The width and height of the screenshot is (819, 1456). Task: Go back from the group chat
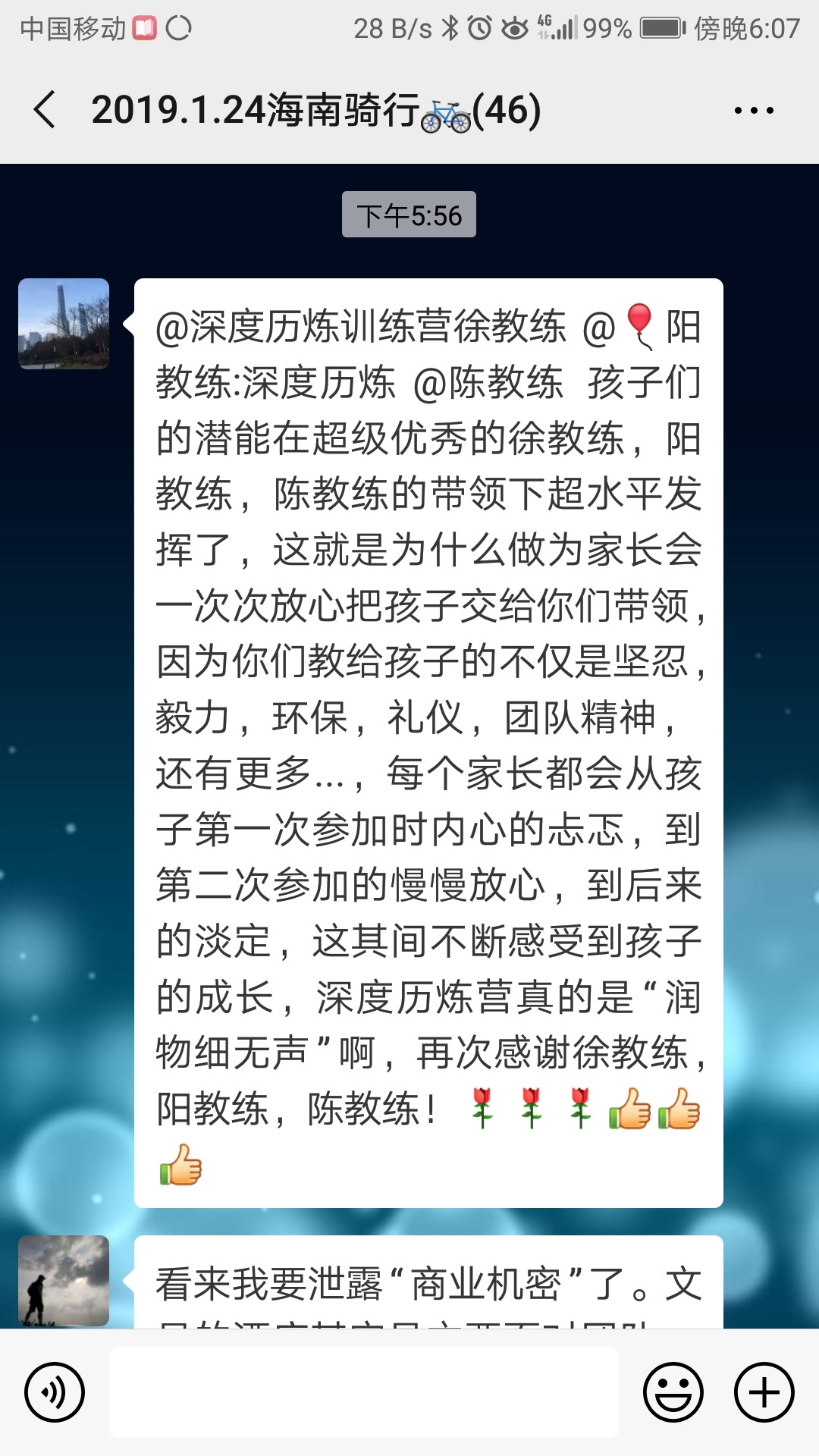point(45,110)
